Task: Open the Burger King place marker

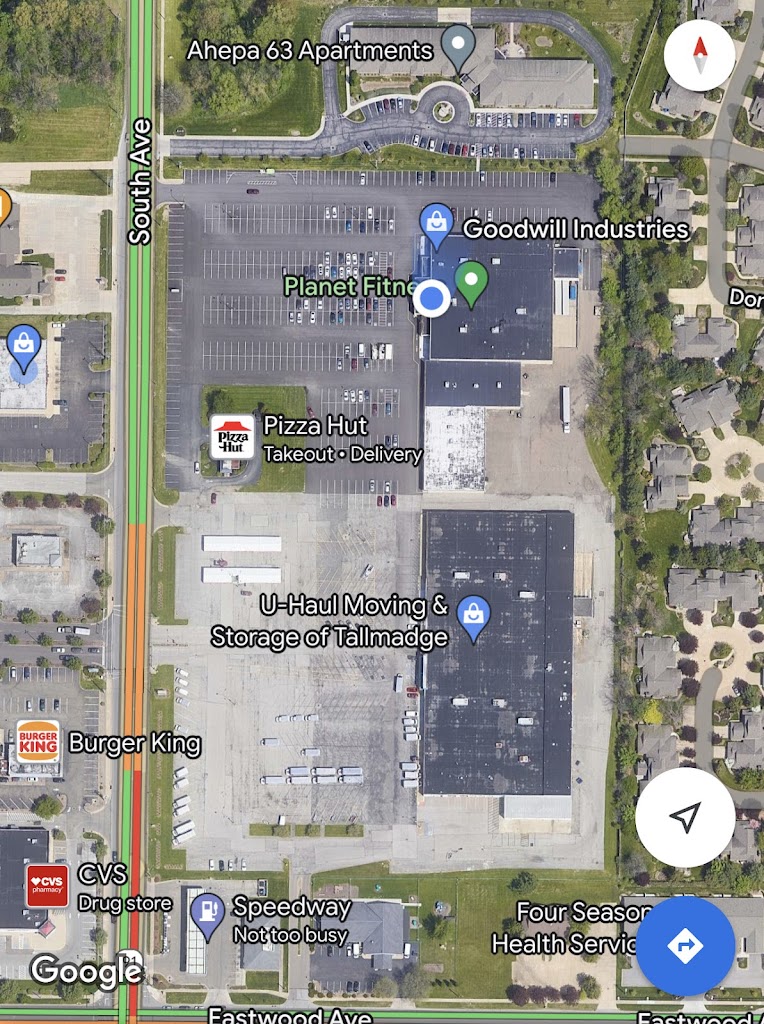Action: (x=37, y=743)
